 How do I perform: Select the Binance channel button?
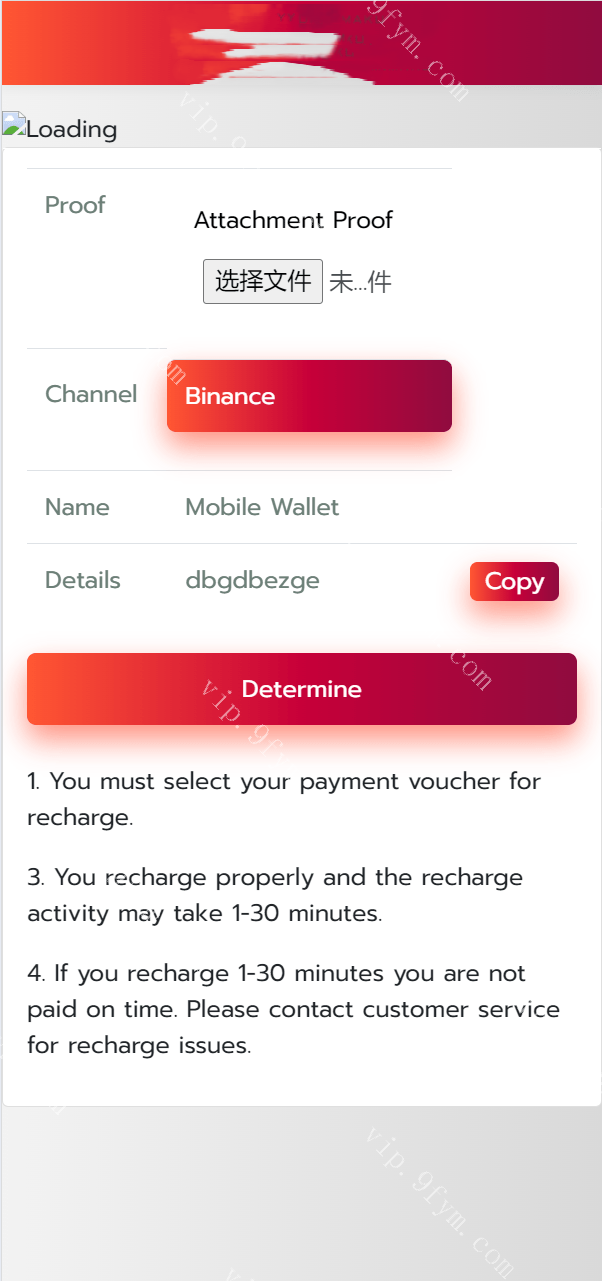tap(309, 396)
